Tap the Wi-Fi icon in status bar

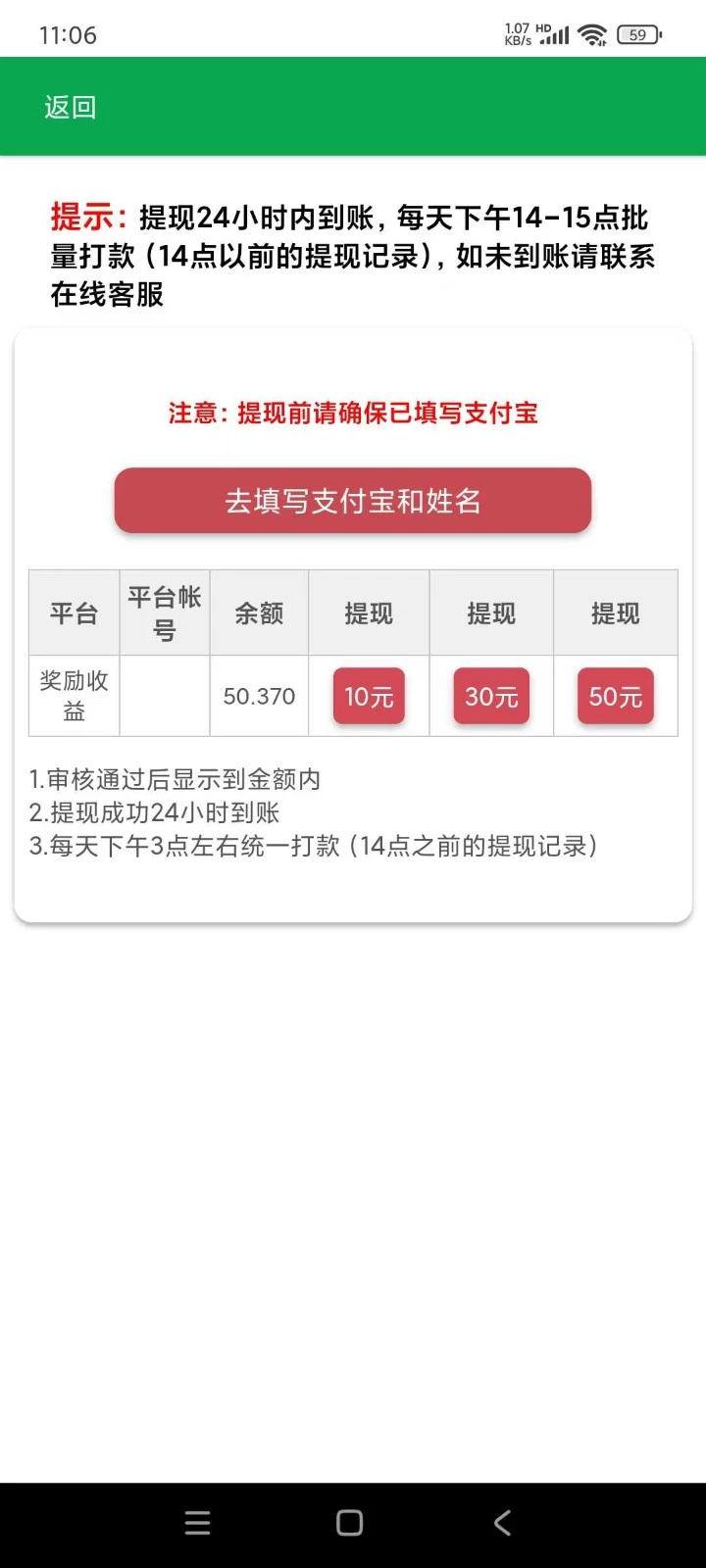tap(590, 33)
